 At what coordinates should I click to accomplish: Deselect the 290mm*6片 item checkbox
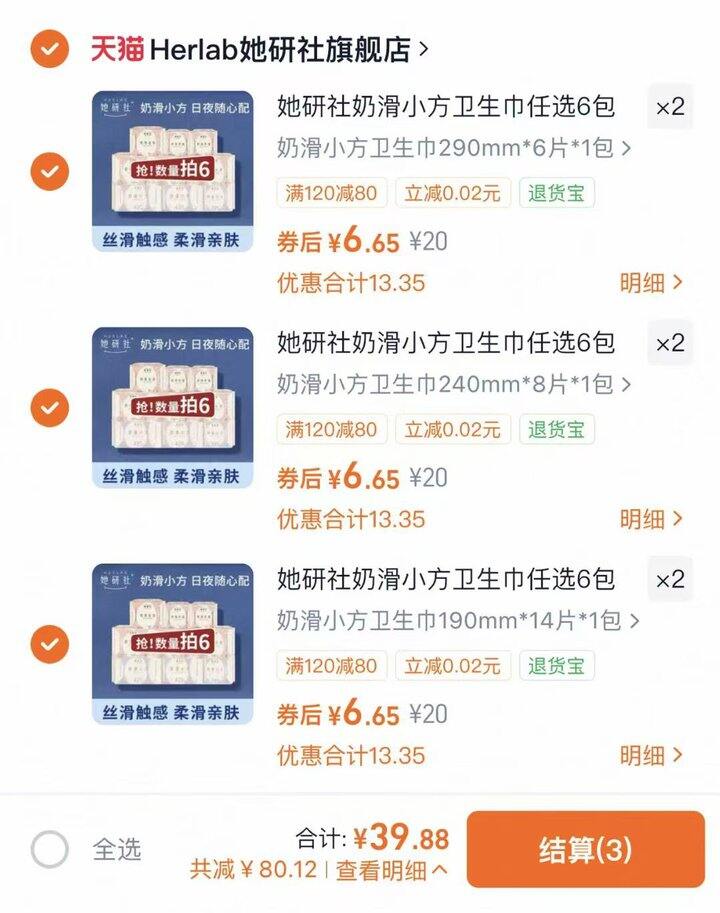click(x=49, y=172)
